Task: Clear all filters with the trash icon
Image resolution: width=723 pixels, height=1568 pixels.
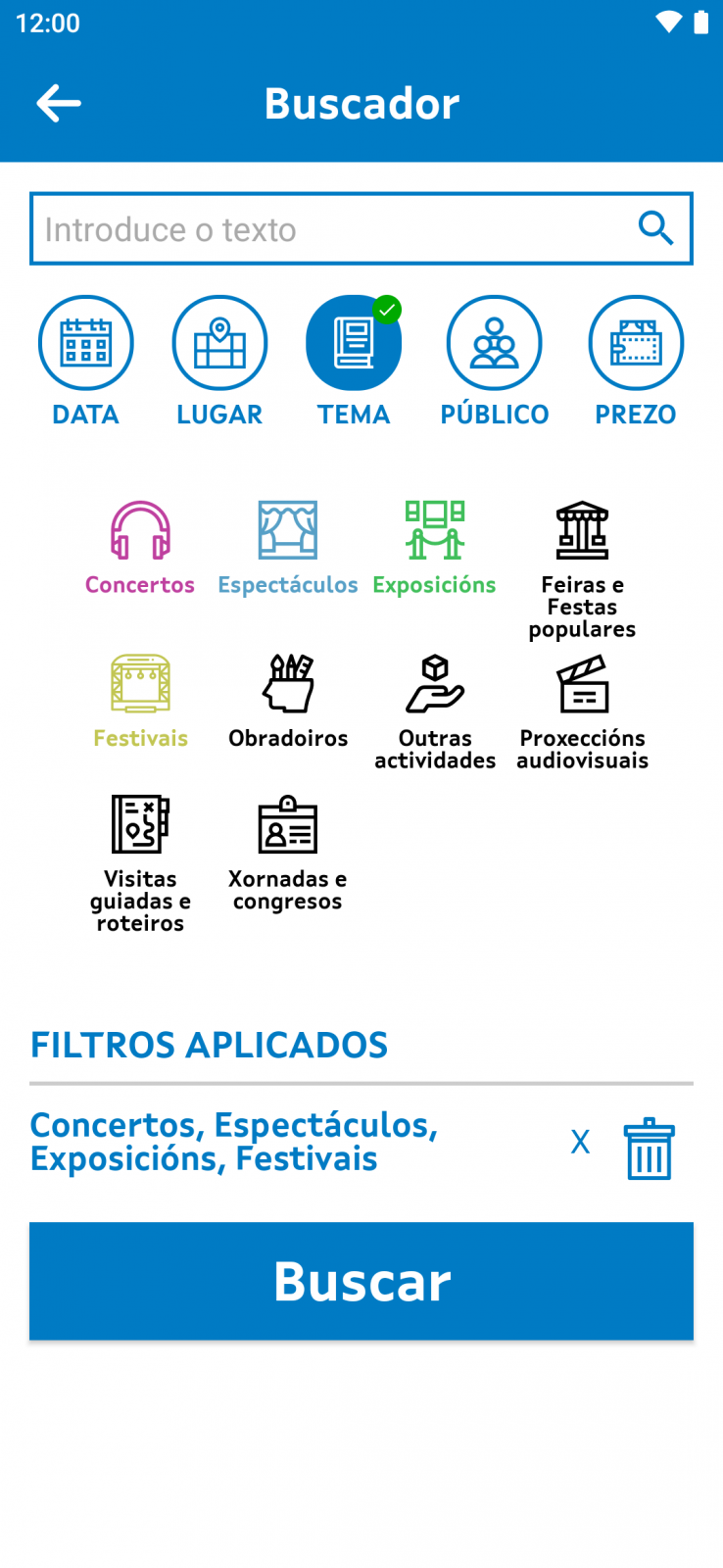Action: (649, 1149)
